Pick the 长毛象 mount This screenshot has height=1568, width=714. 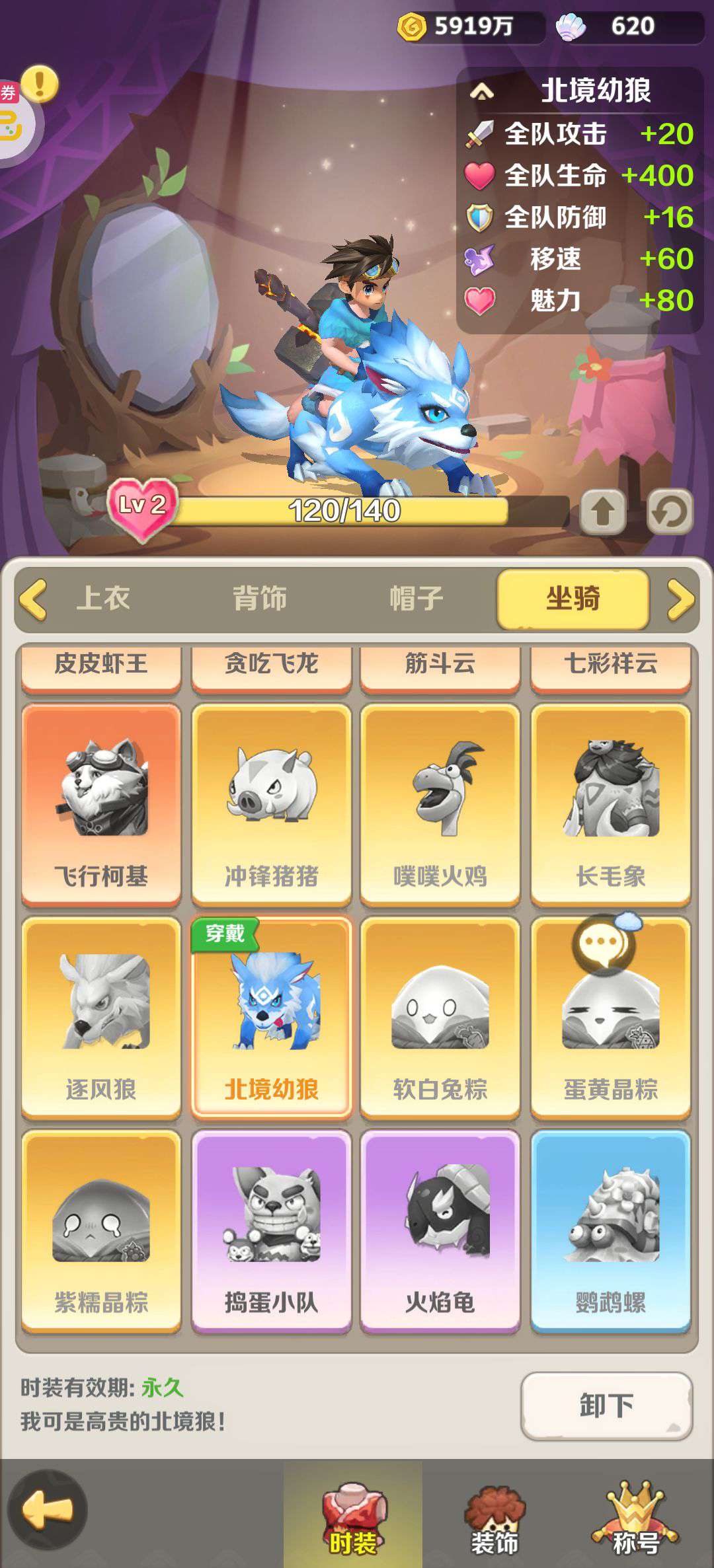point(610,803)
